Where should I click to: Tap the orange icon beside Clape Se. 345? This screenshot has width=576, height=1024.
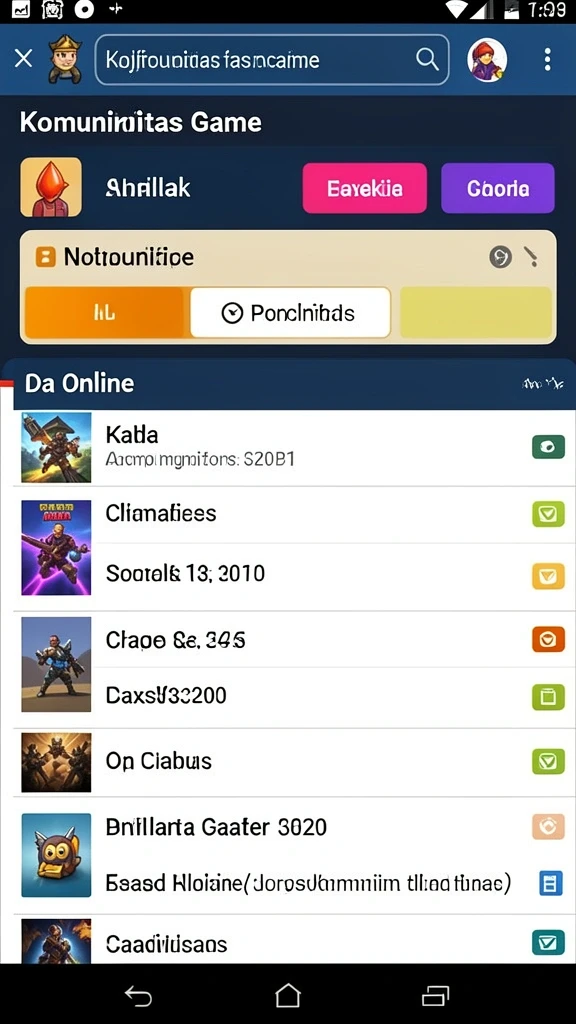coord(548,640)
